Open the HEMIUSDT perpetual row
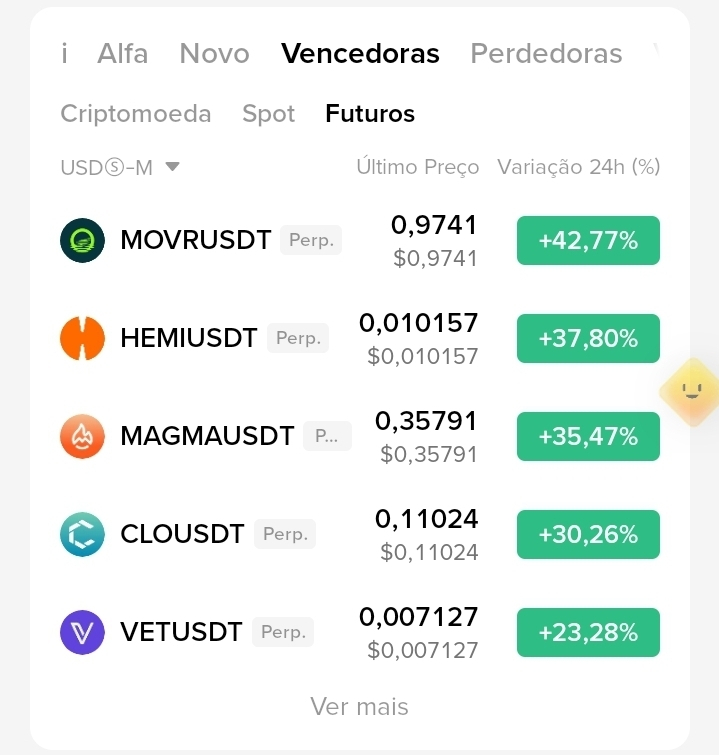Image resolution: width=719 pixels, height=755 pixels. click(x=360, y=338)
